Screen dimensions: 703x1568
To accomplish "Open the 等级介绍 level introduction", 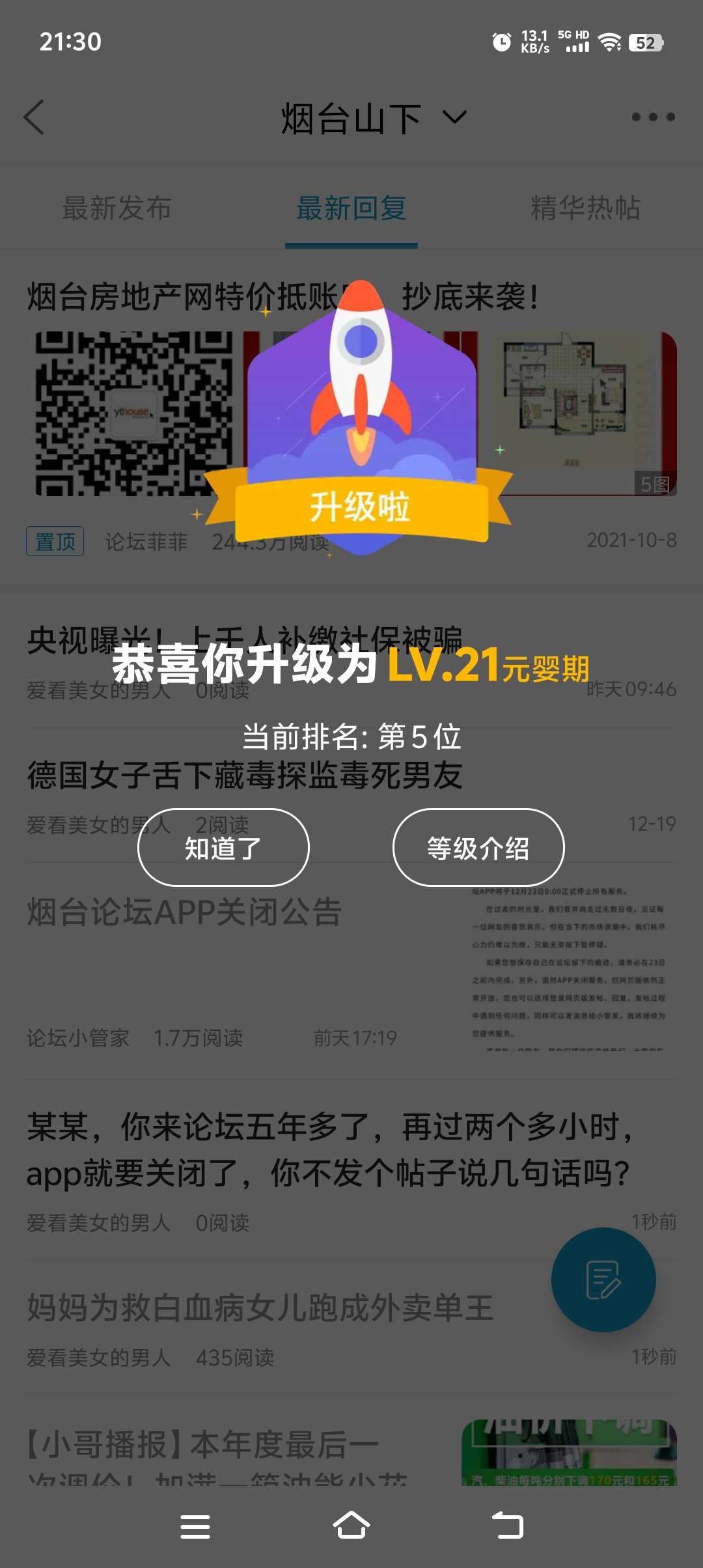I will (x=478, y=848).
